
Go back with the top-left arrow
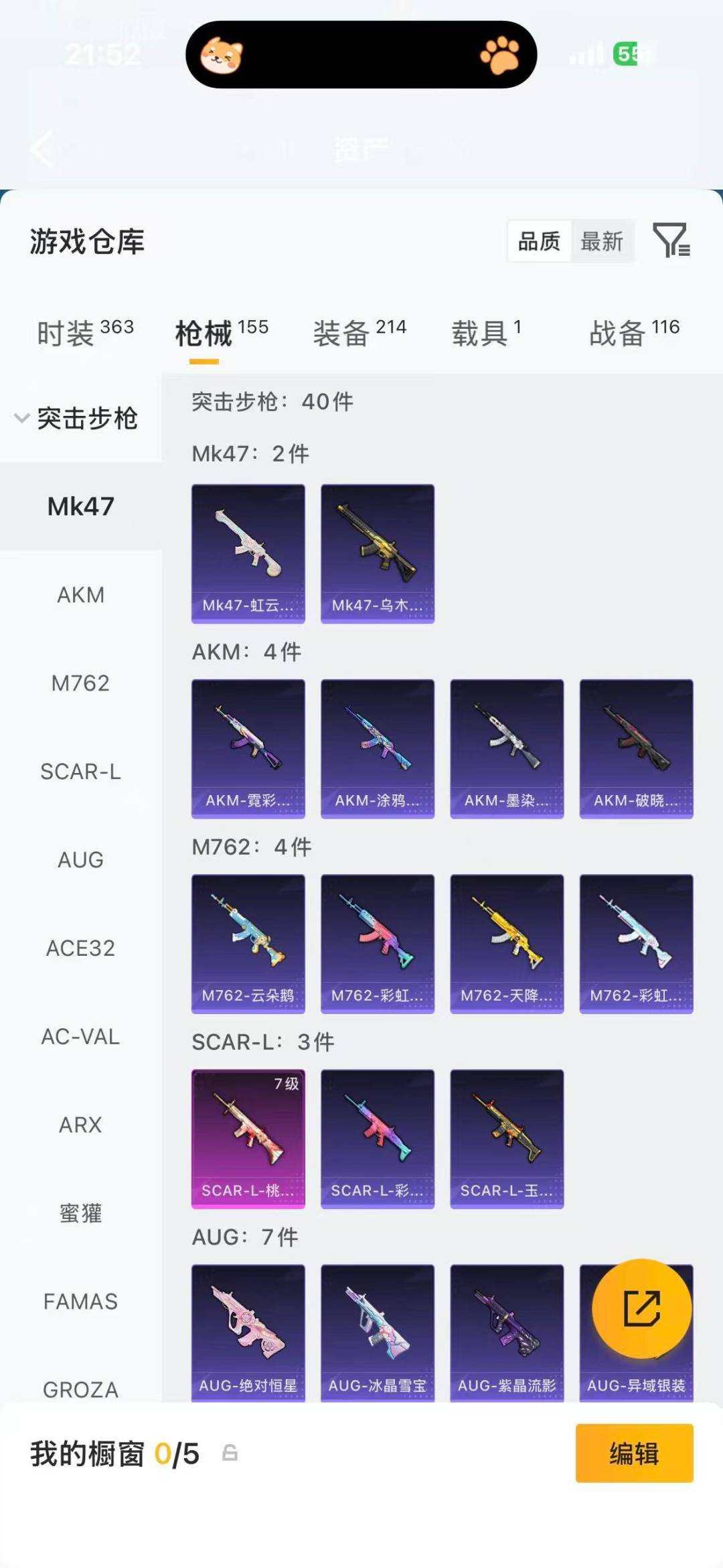[x=42, y=149]
